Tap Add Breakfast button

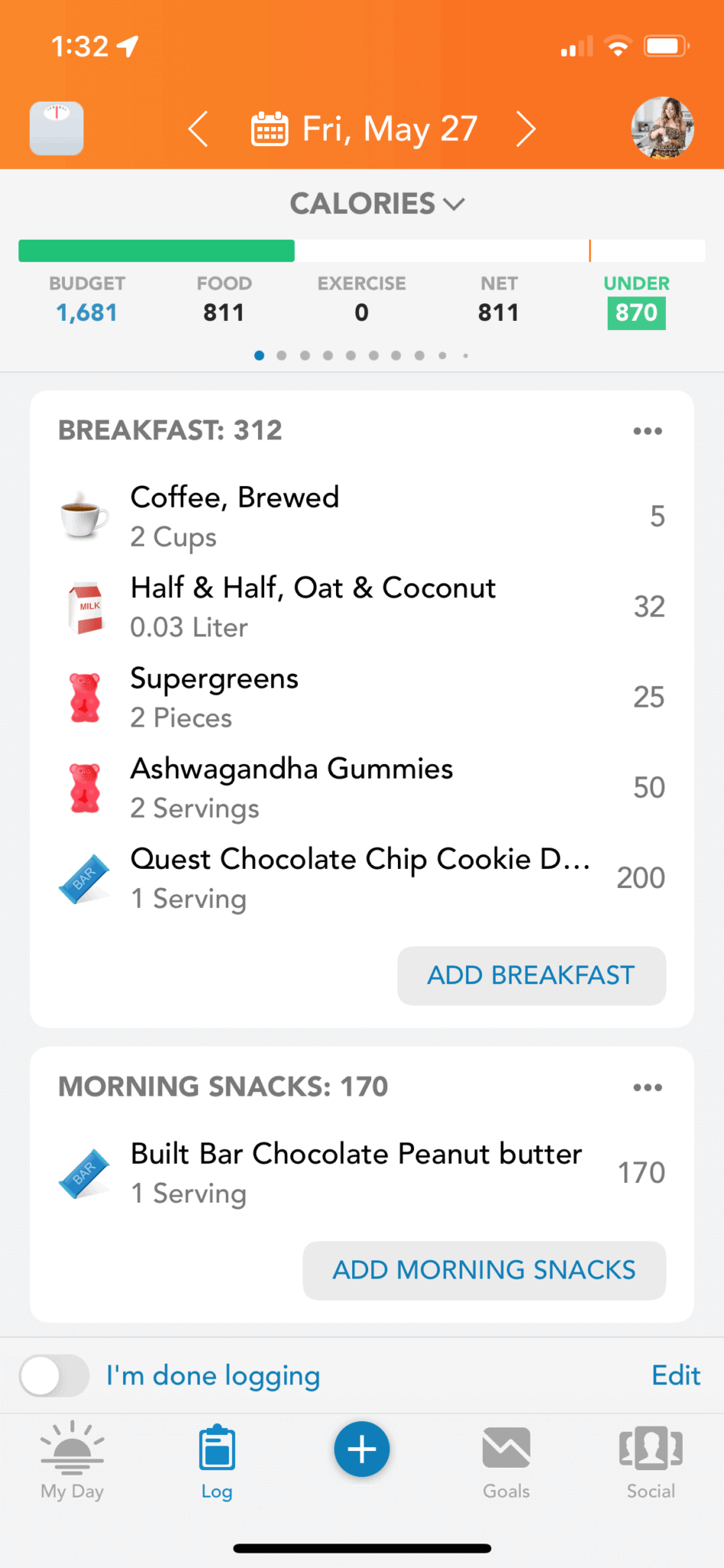click(531, 975)
